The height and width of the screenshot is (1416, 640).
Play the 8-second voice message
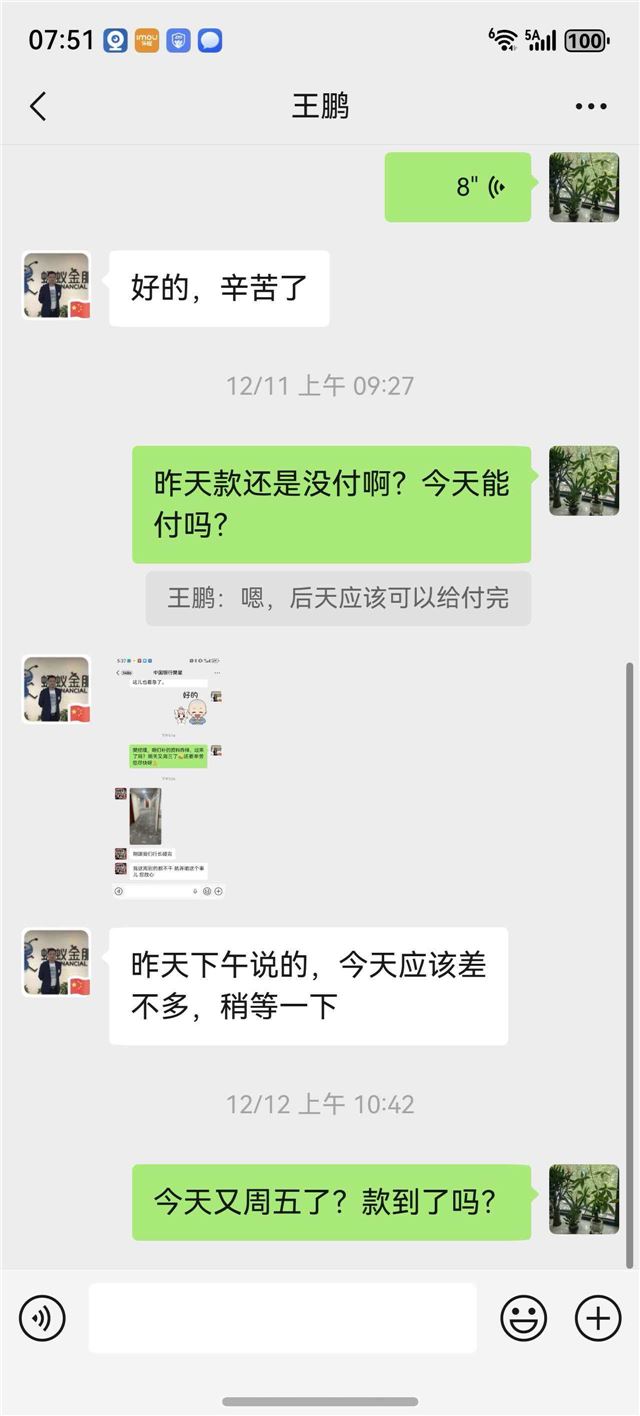coord(458,187)
